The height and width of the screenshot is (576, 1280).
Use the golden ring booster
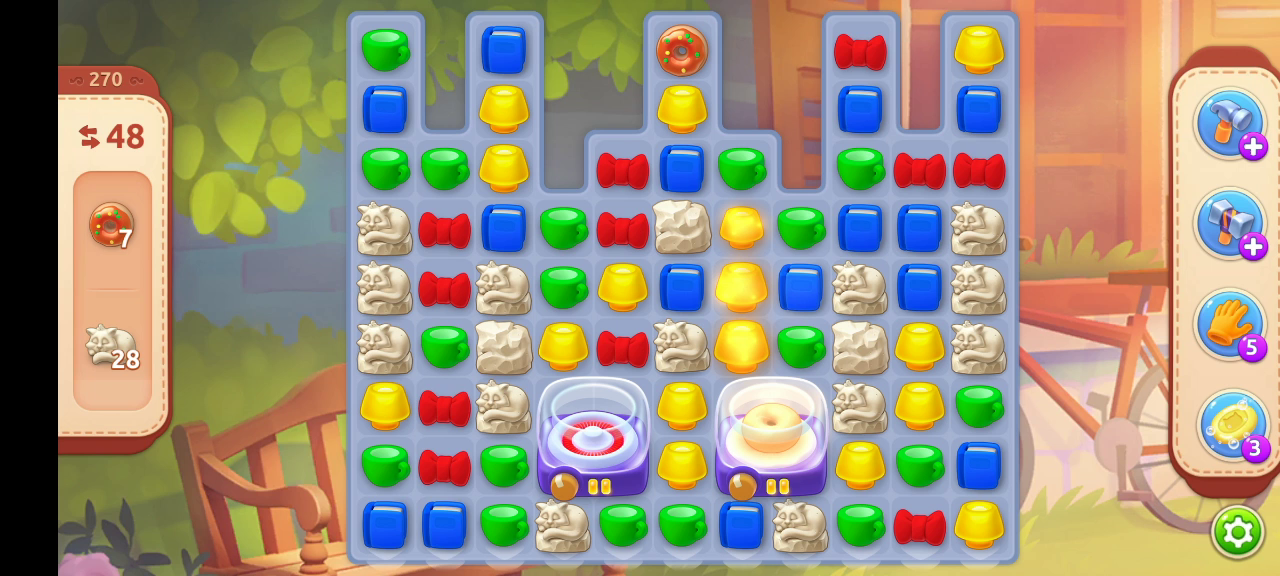point(1231,424)
